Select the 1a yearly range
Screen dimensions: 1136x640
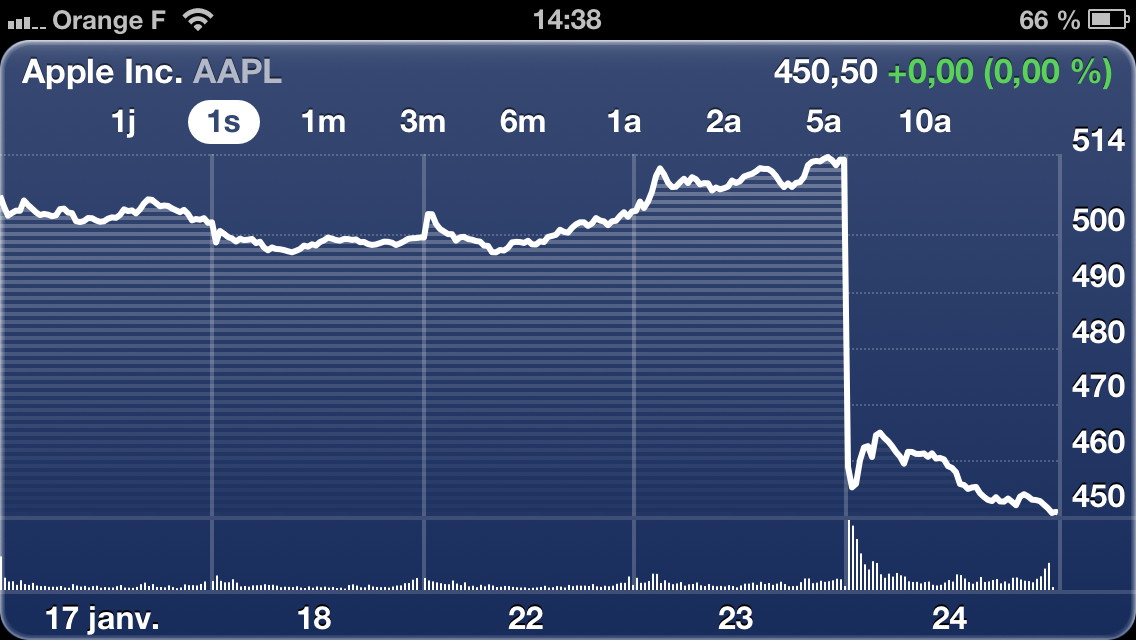[x=623, y=122]
